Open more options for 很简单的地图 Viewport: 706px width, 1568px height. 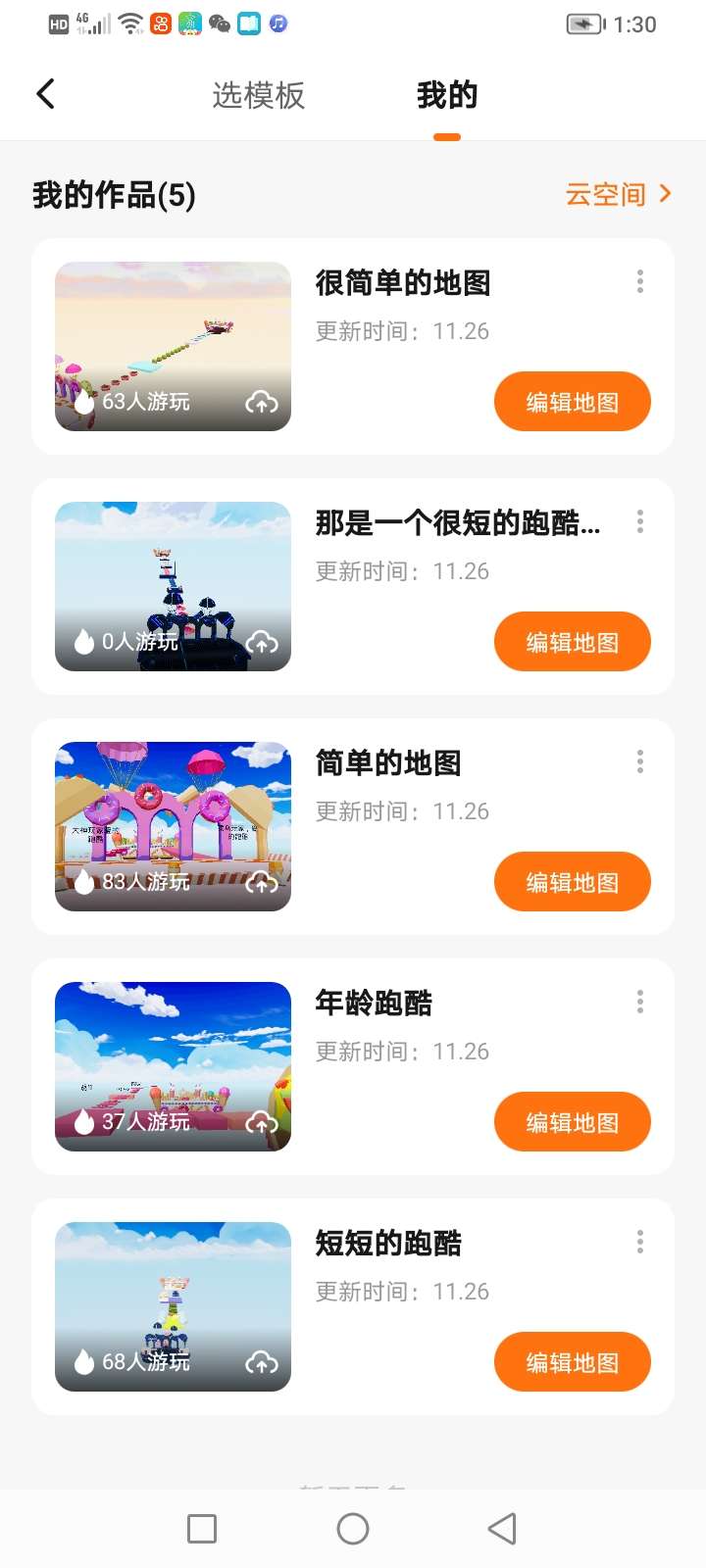coord(640,282)
